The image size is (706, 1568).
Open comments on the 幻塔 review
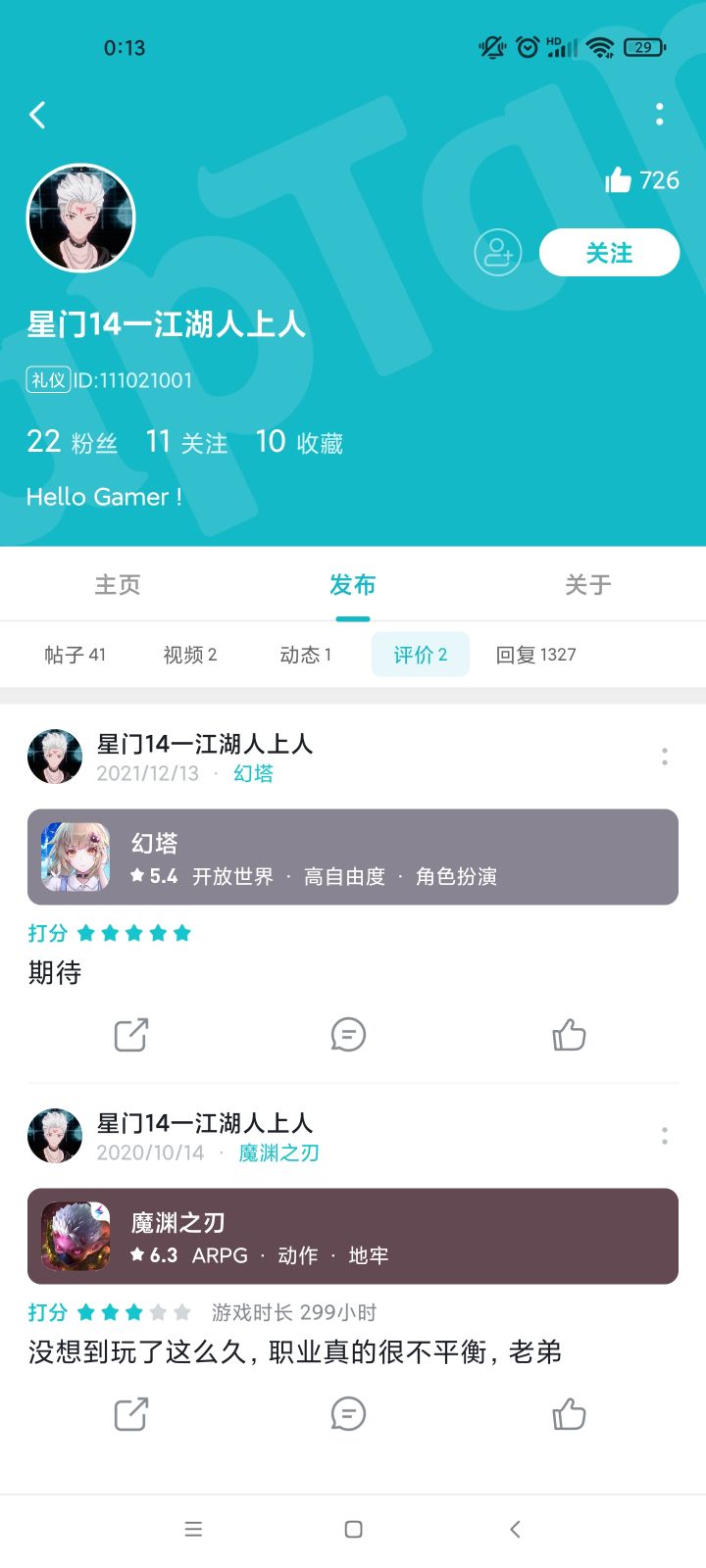coord(348,1034)
